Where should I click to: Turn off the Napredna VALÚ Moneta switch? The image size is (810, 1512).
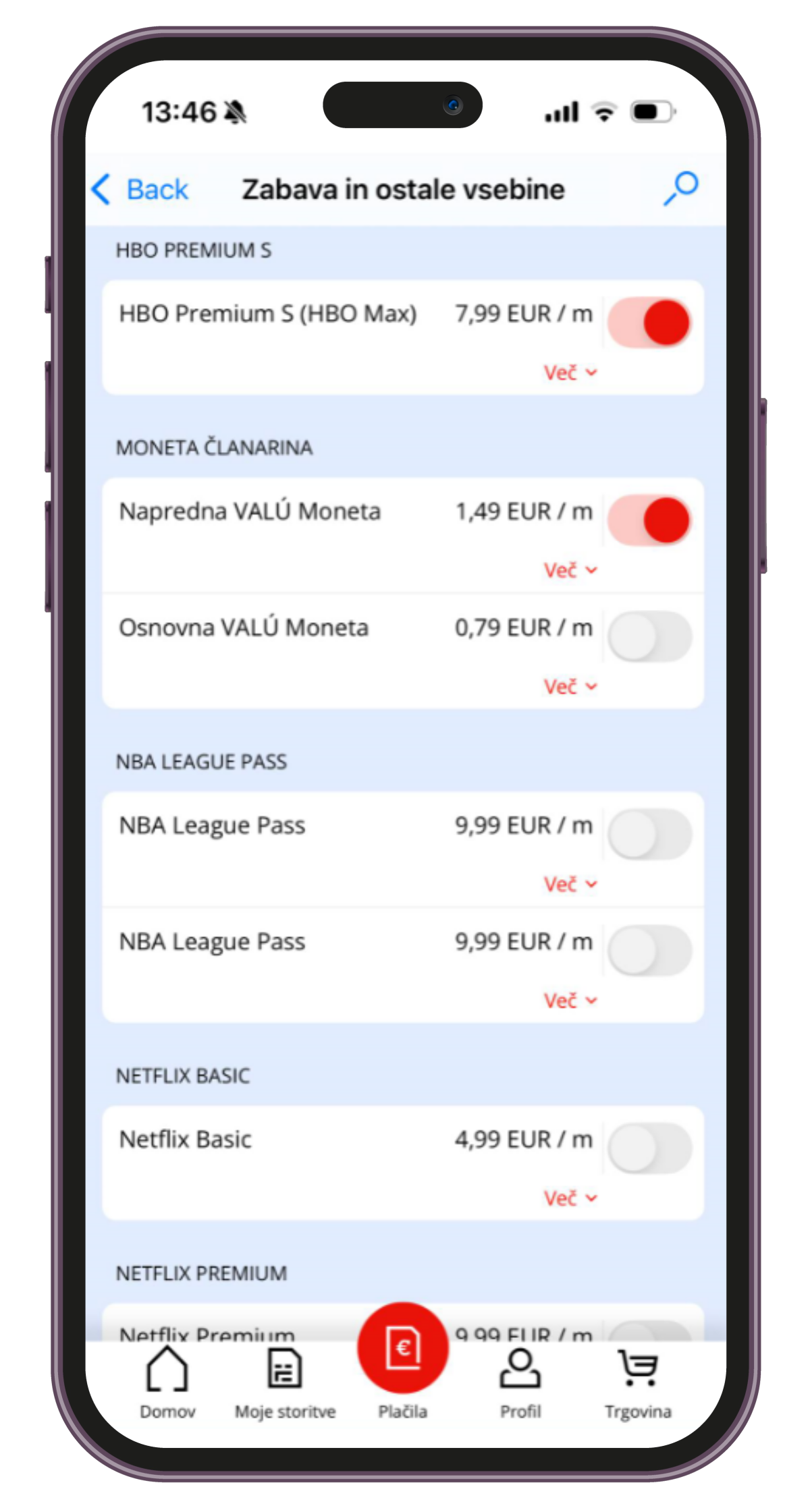[x=649, y=520]
